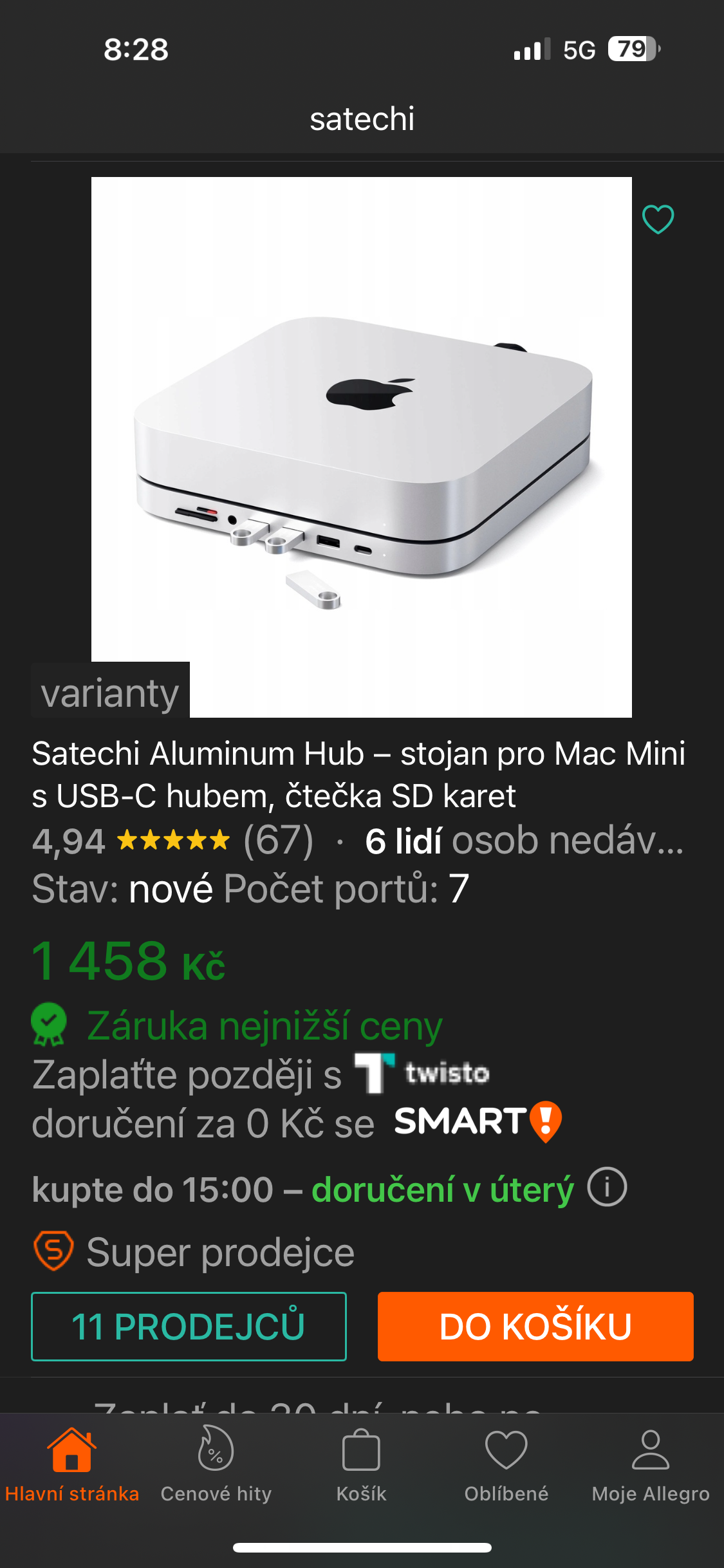Screen dimensions: 724x1568
Task: Open the Satechi Aluminum Hub product image
Action: [x=362, y=447]
